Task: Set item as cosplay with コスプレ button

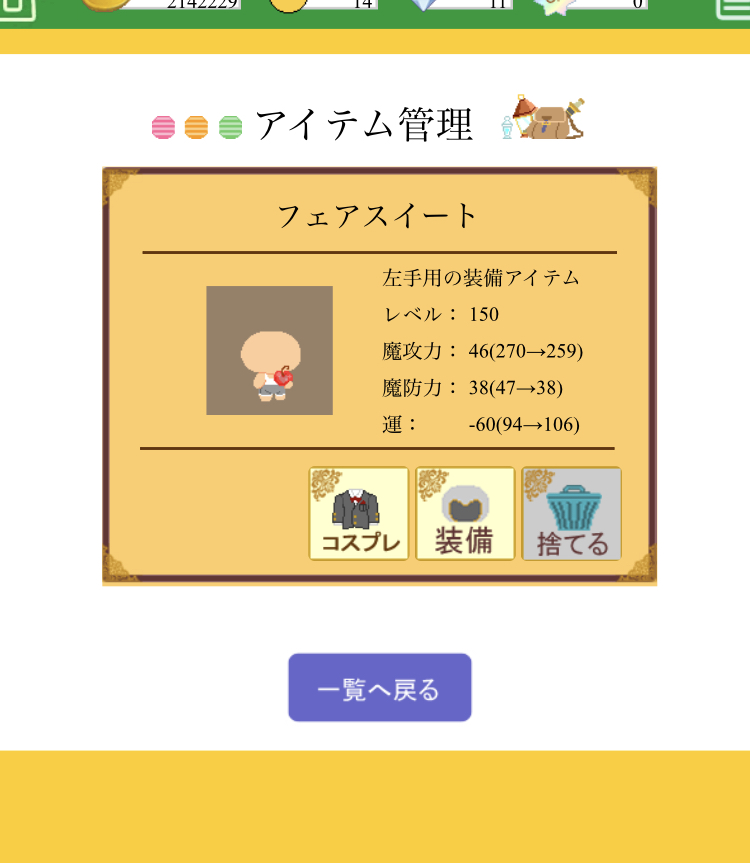Action: coord(359,514)
